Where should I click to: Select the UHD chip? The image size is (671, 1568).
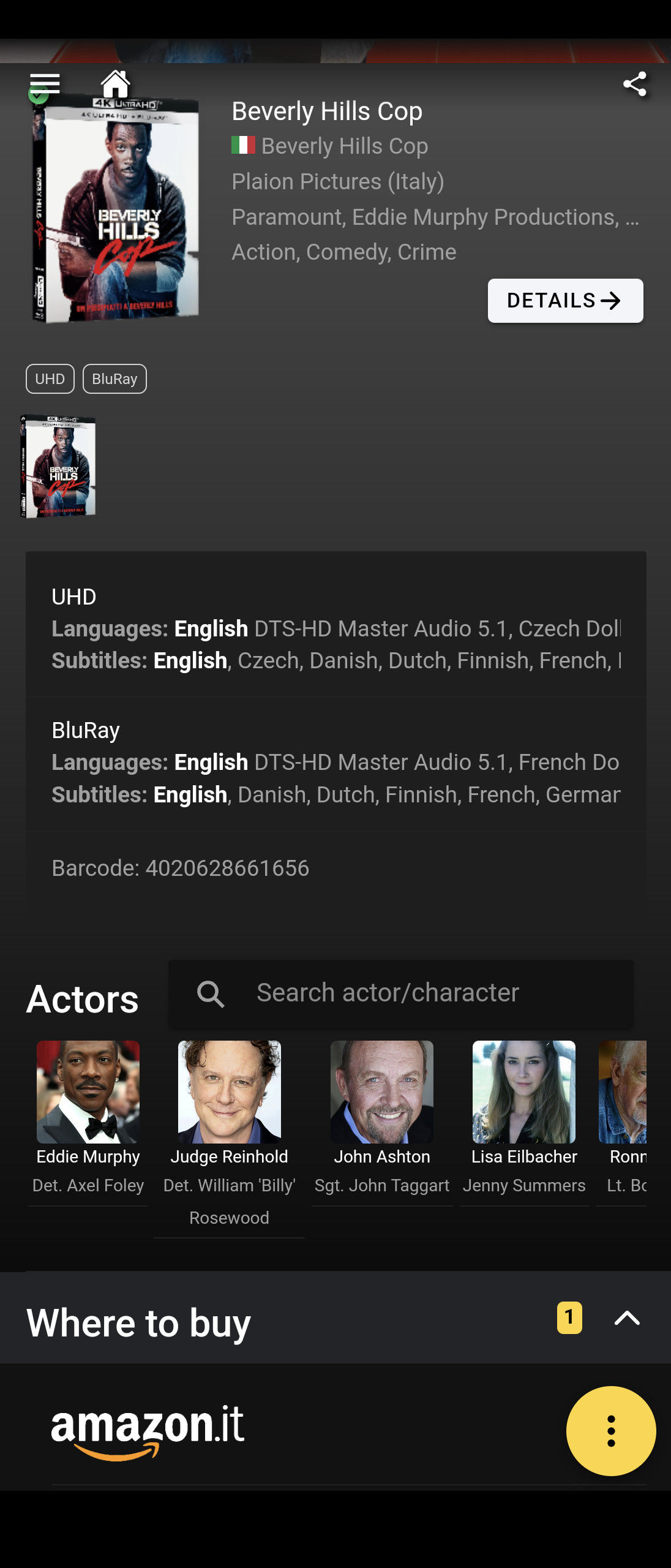50,379
